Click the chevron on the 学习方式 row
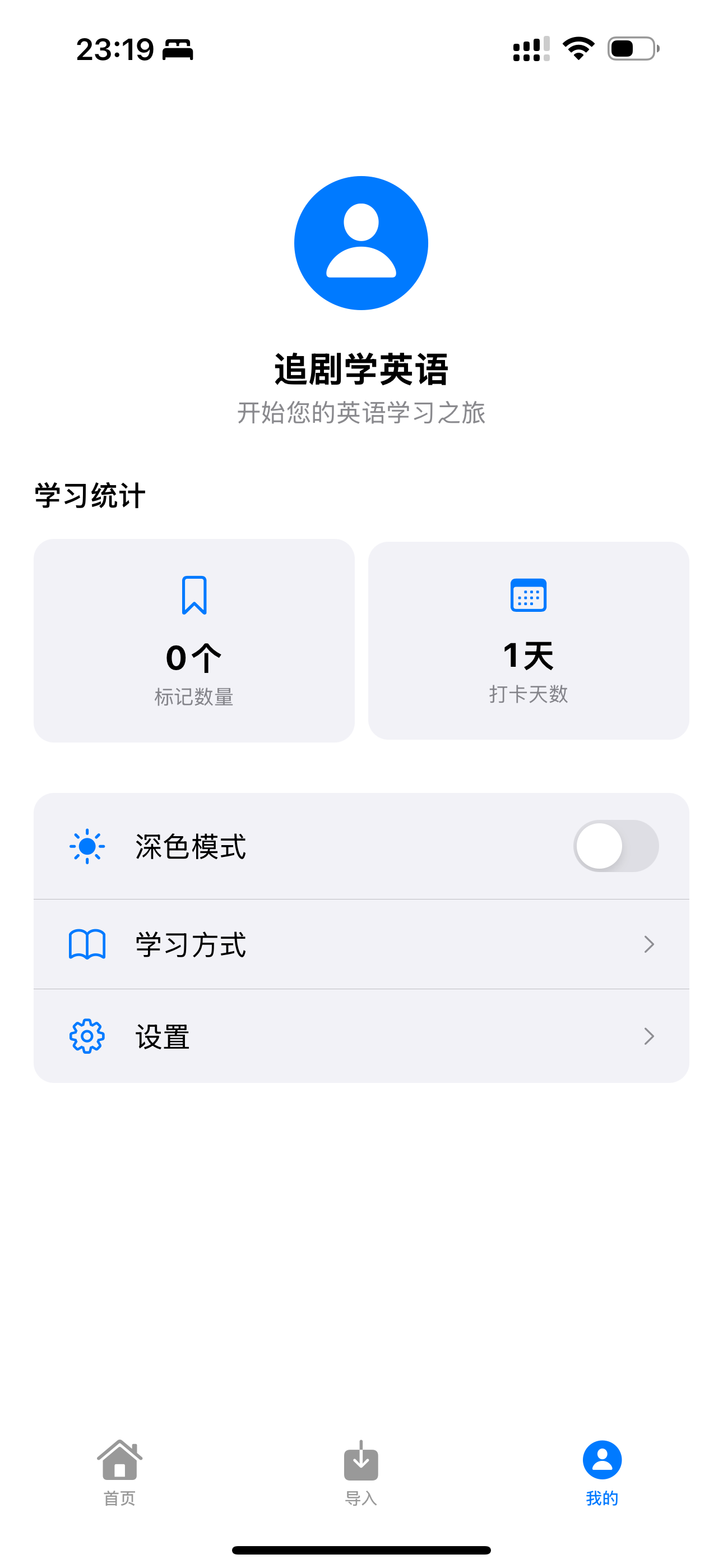Image resolution: width=723 pixels, height=1568 pixels. 649,944
